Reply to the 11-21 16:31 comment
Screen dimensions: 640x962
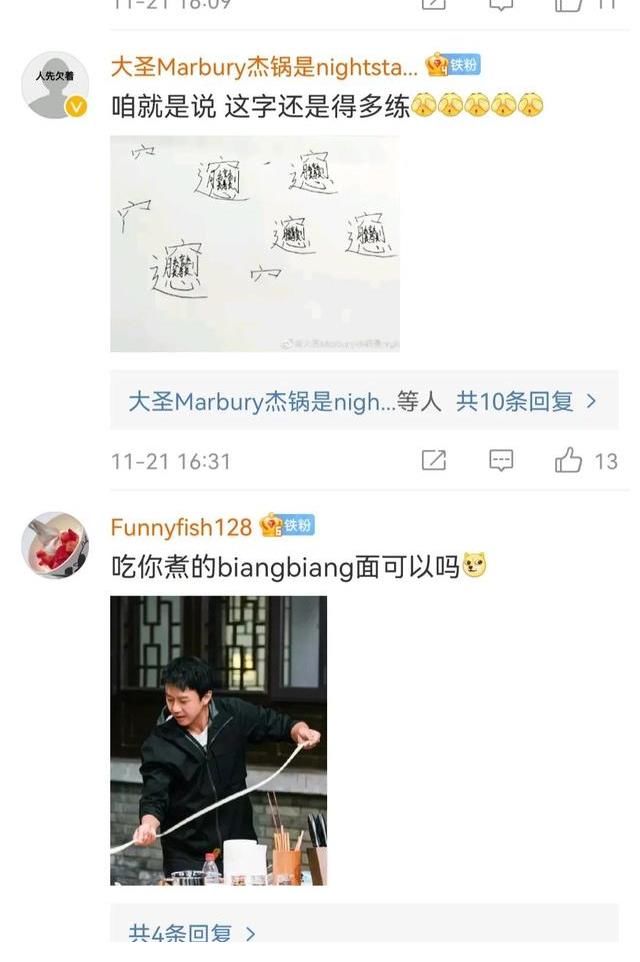coord(500,460)
